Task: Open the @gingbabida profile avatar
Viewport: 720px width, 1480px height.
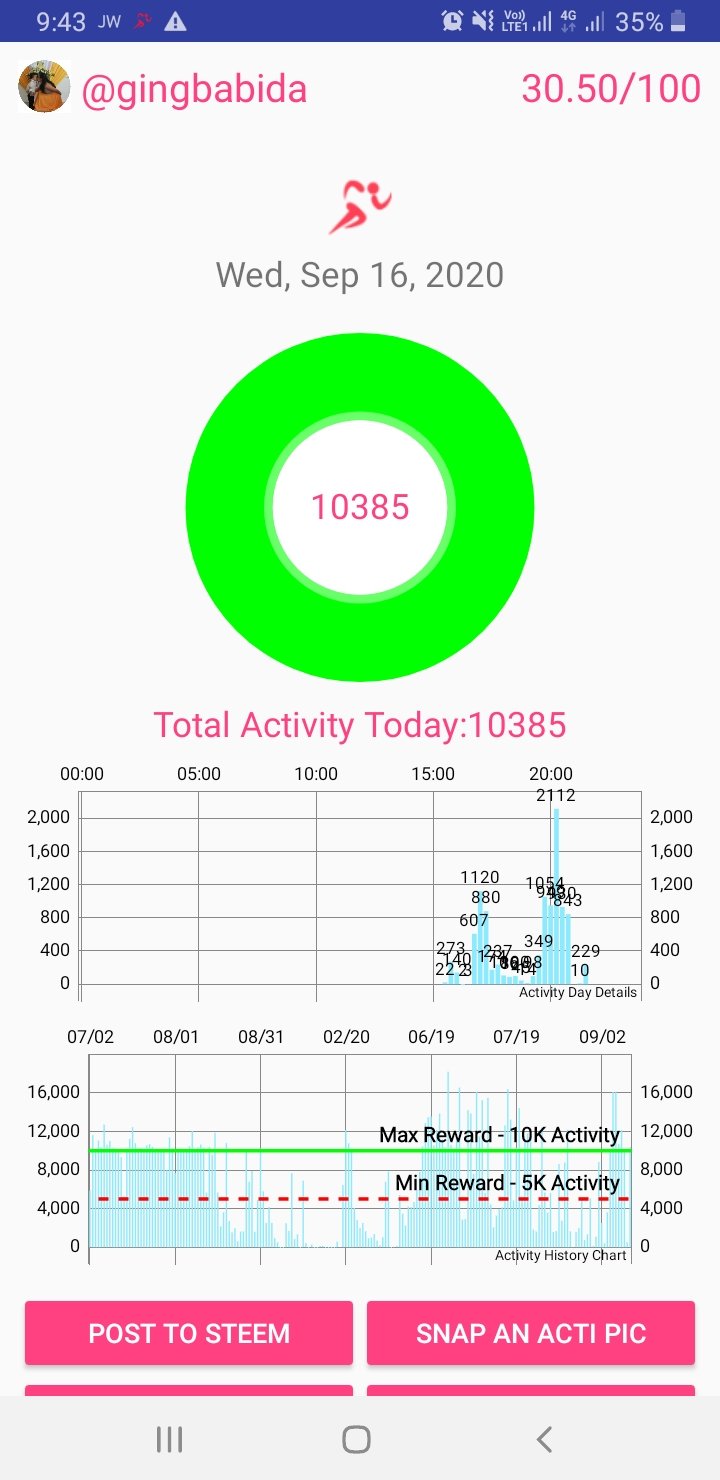Action: 44,87
